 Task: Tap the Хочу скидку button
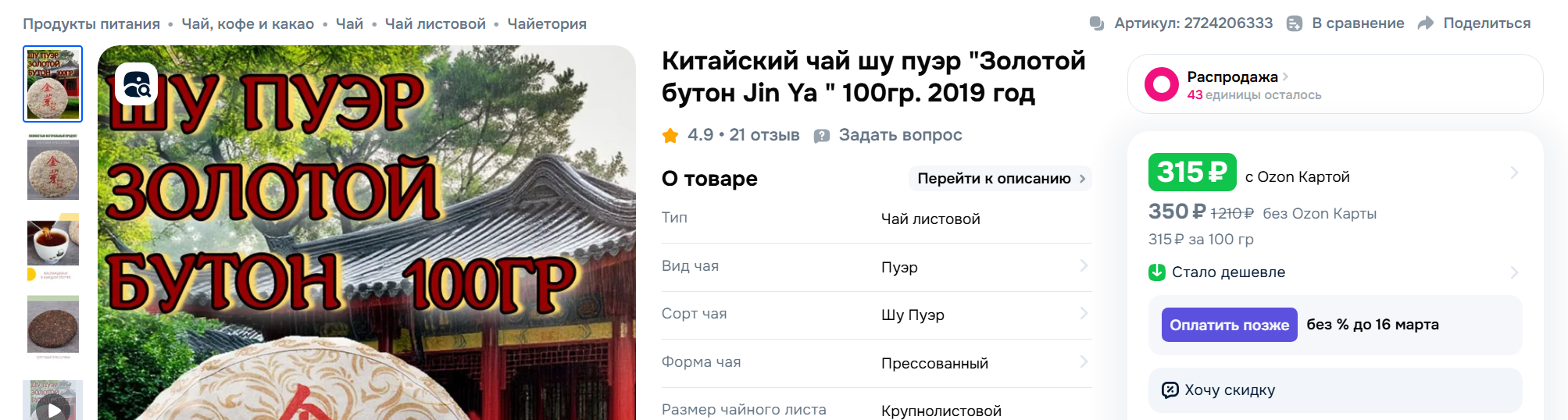[1335, 390]
